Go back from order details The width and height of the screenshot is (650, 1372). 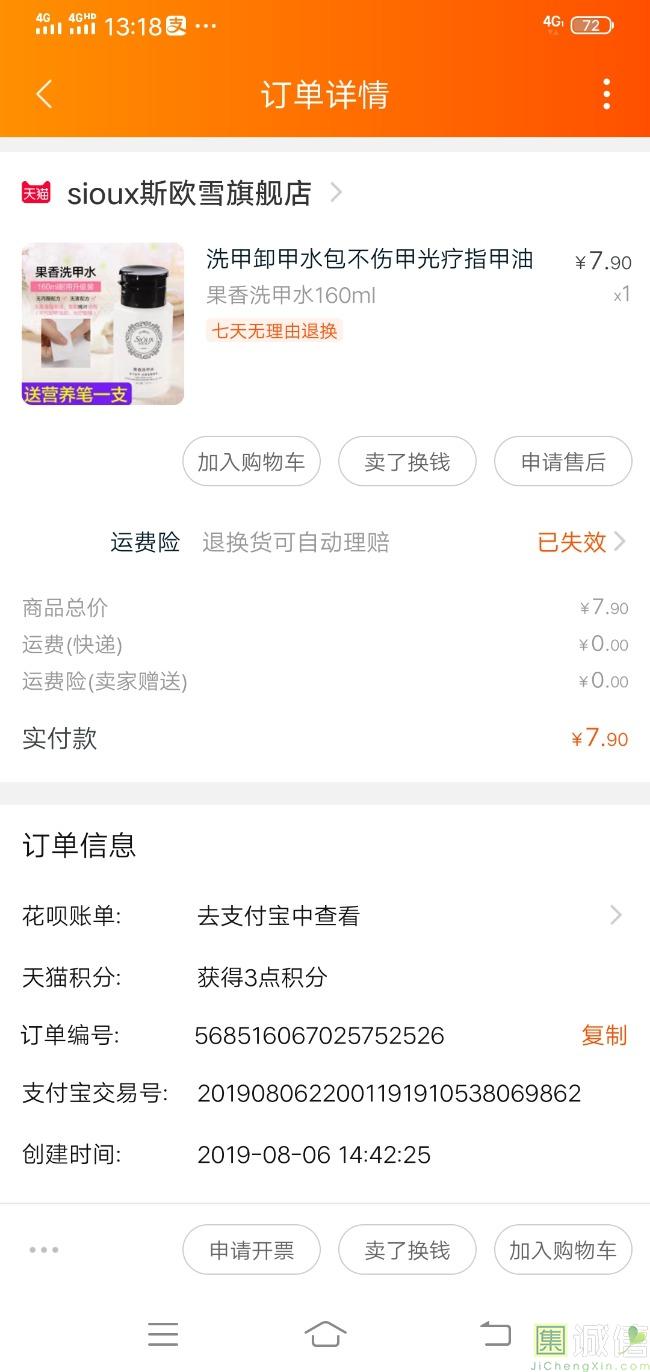coord(43,95)
